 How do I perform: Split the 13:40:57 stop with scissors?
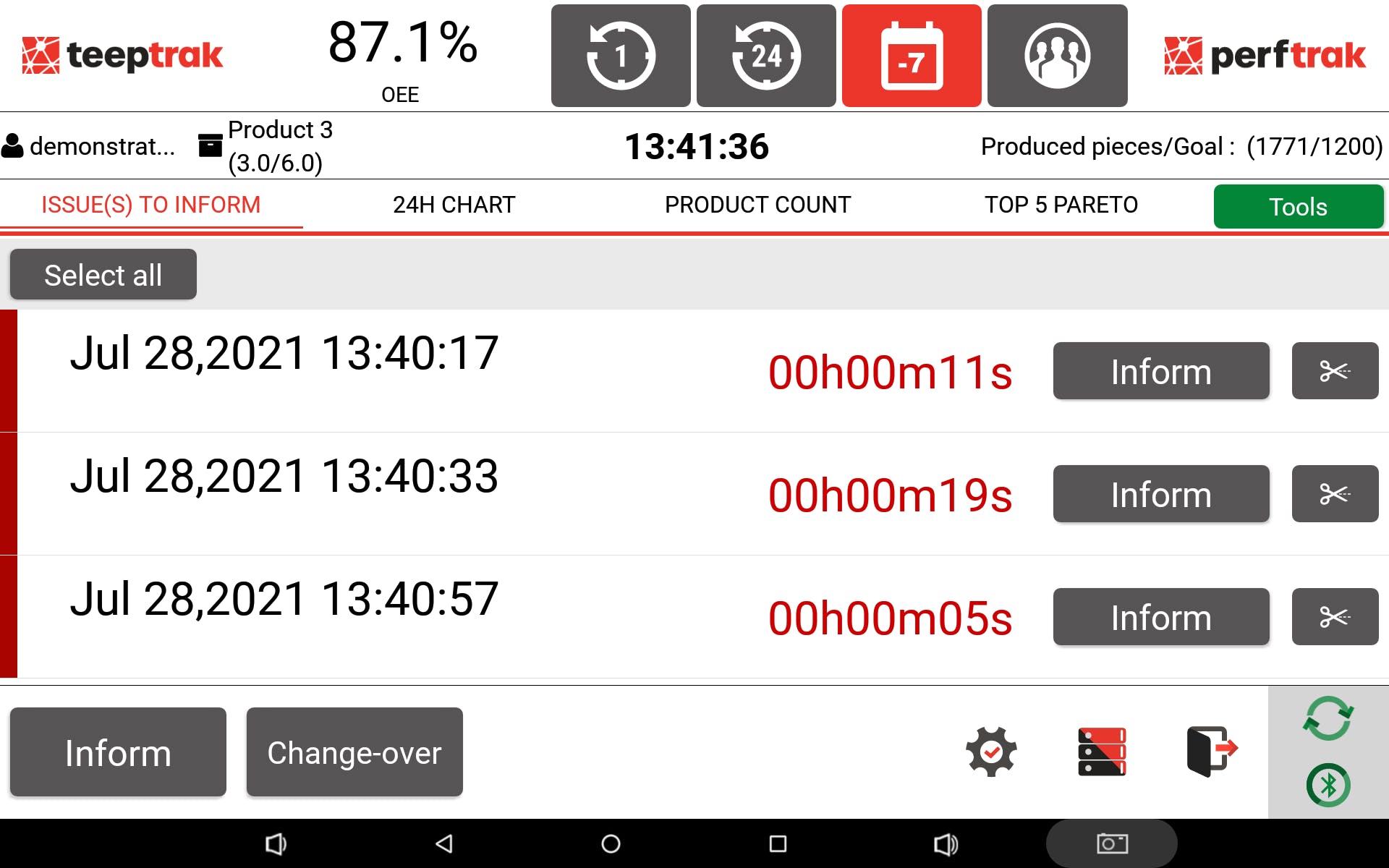tap(1335, 617)
